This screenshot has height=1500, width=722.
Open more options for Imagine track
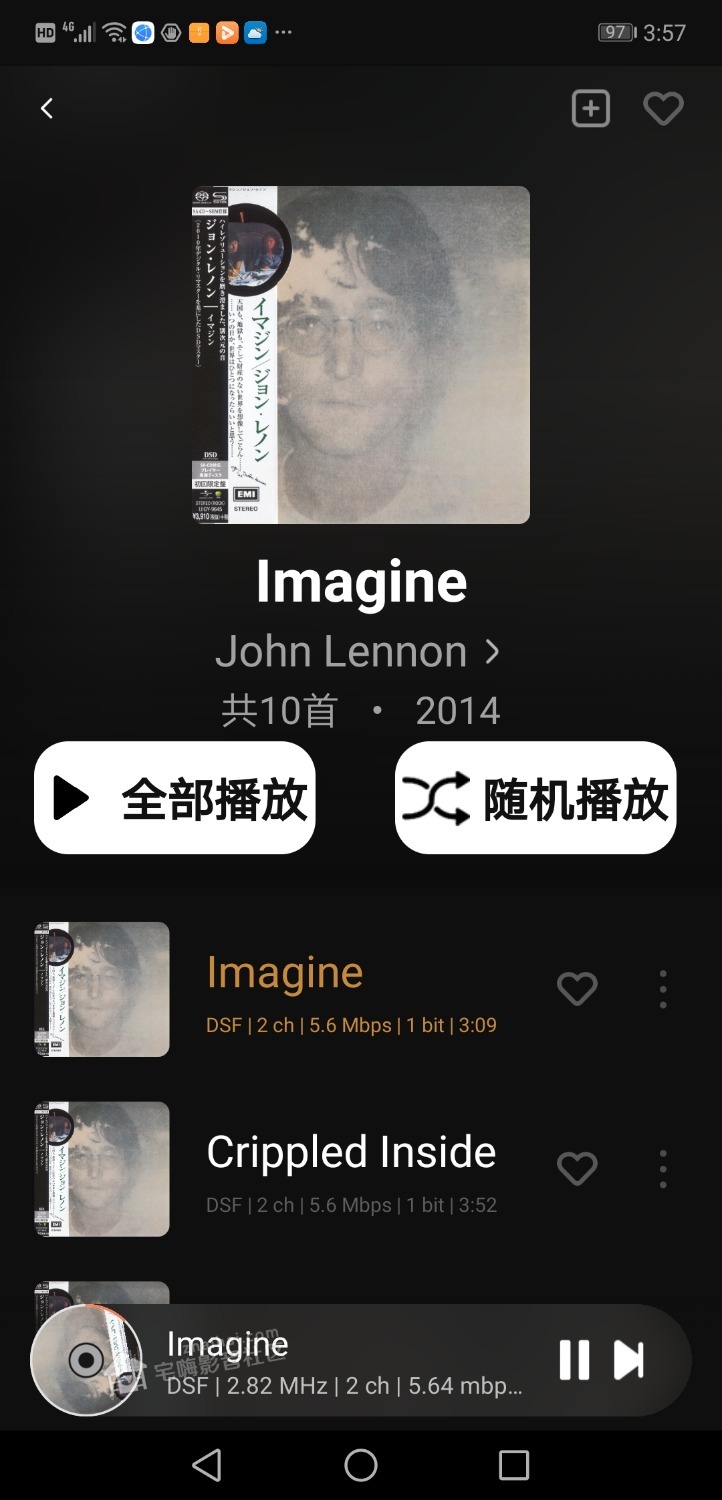pyautogui.click(x=663, y=989)
